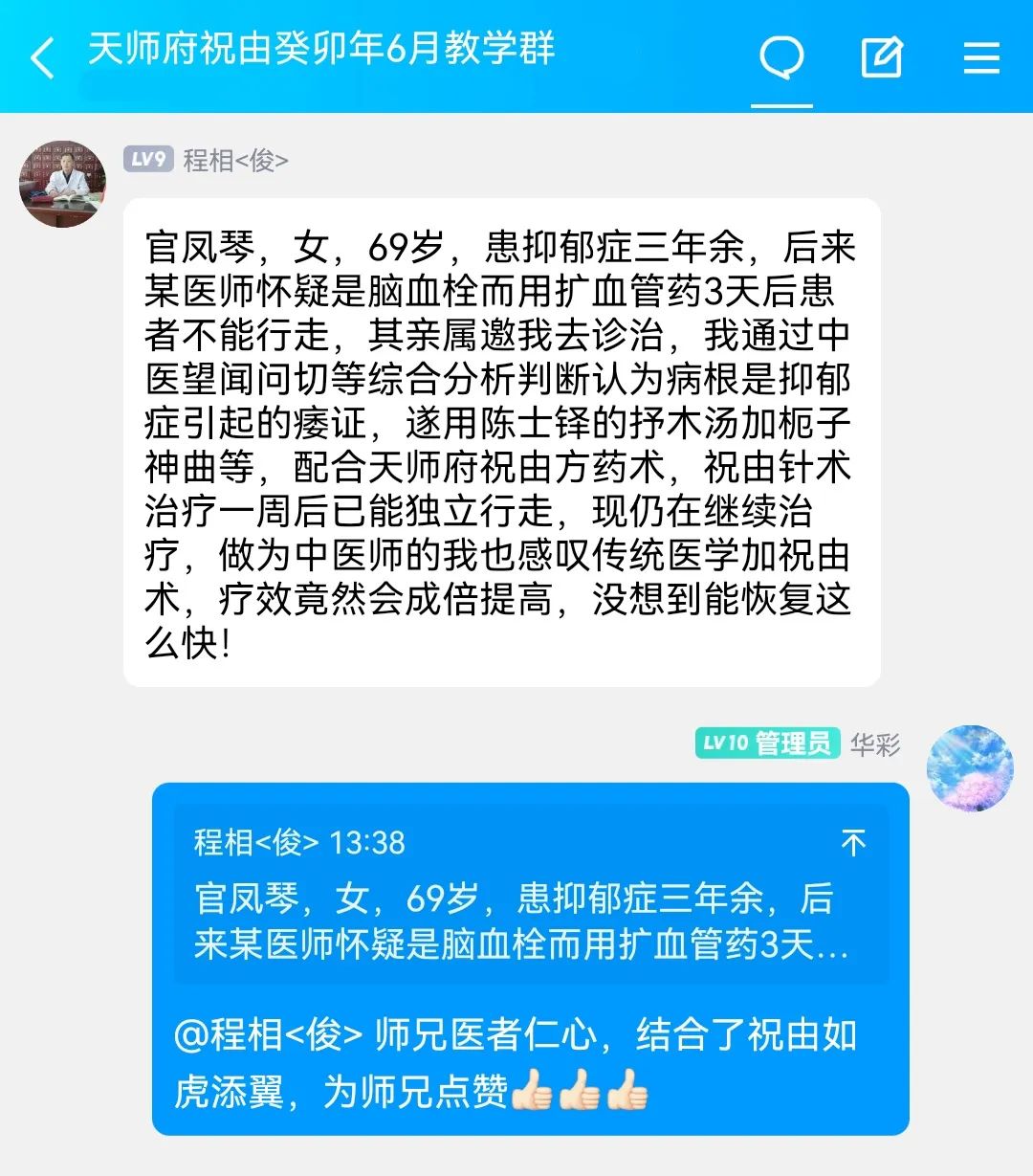Image resolution: width=1033 pixels, height=1176 pixels.
Task: View 程相<俊>'s profile avatar
Action: [x=63, y=184]
